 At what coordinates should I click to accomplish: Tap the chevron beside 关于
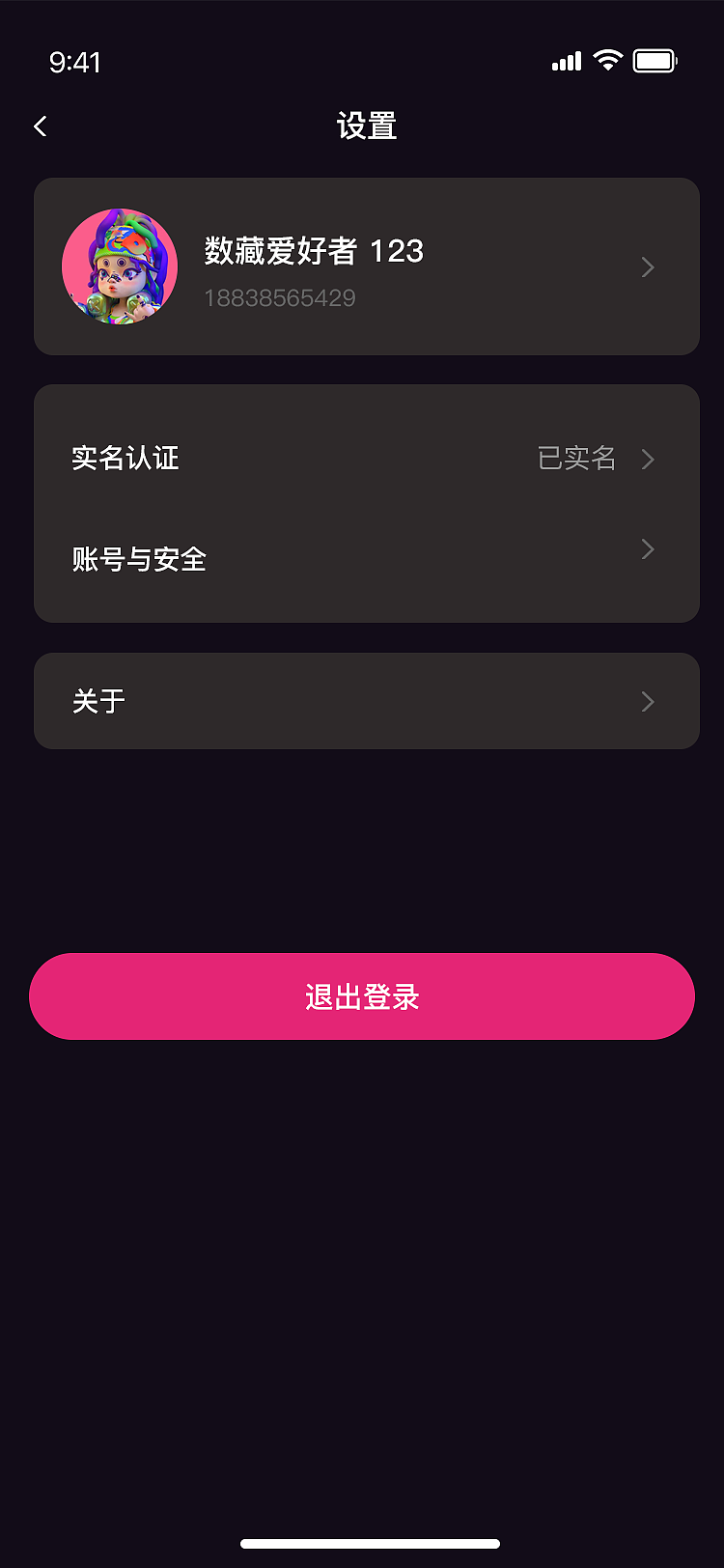coord(647,702)
